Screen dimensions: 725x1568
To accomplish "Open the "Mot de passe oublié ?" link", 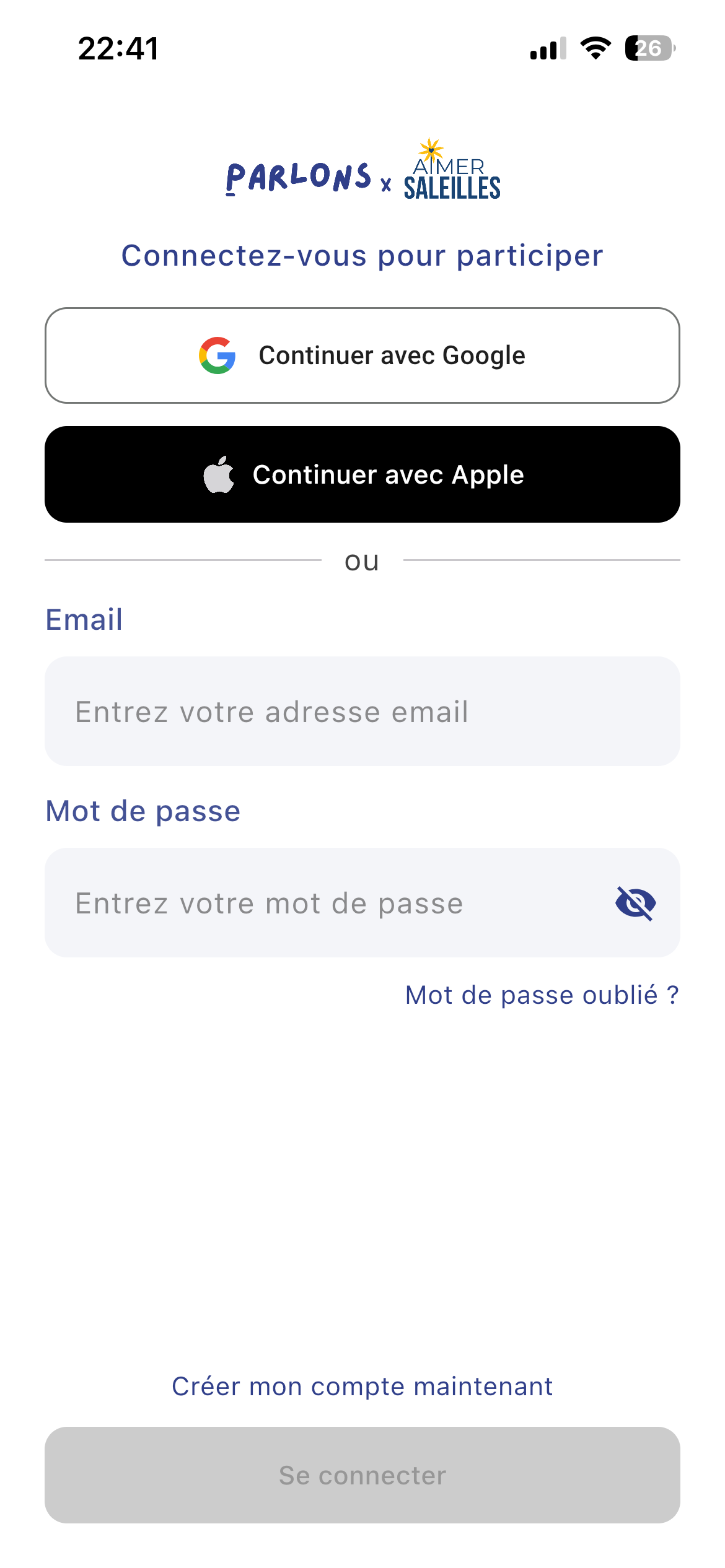I will (542, 994).
